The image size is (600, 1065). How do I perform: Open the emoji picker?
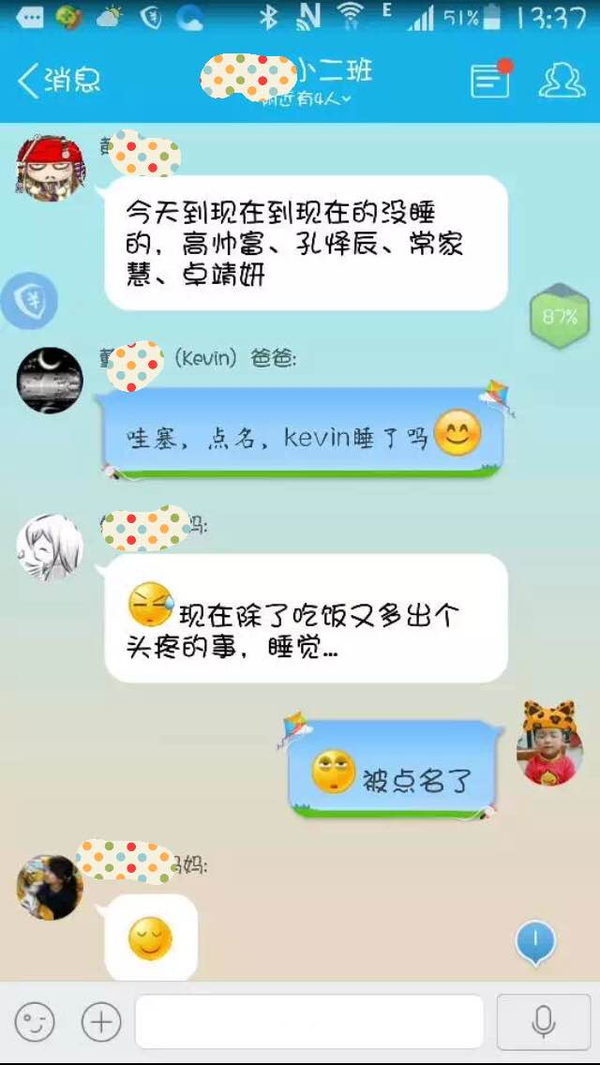[x=35, y=1021]
